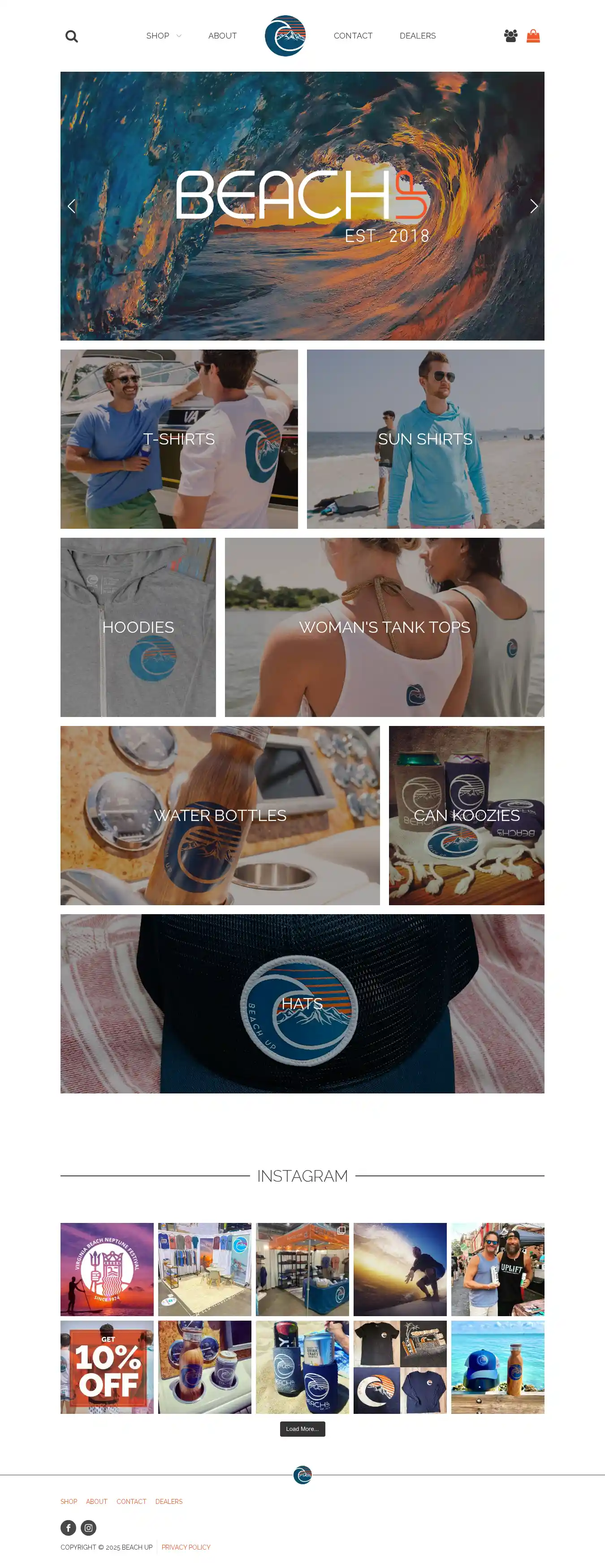The image size is (605, 1568).
Task: Browse the Sun Shirts category
Action: pyautogui.click(x=425, y=439)
